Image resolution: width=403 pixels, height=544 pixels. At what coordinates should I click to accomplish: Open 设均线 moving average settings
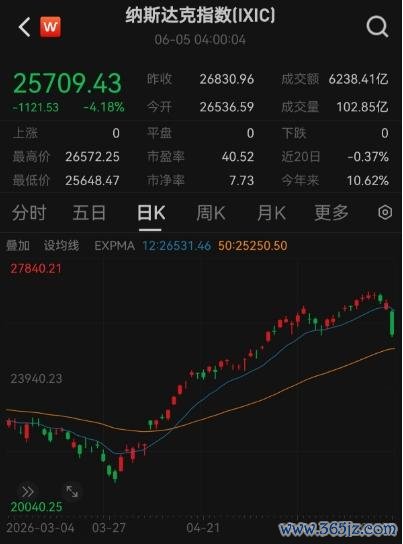point(61,246)
